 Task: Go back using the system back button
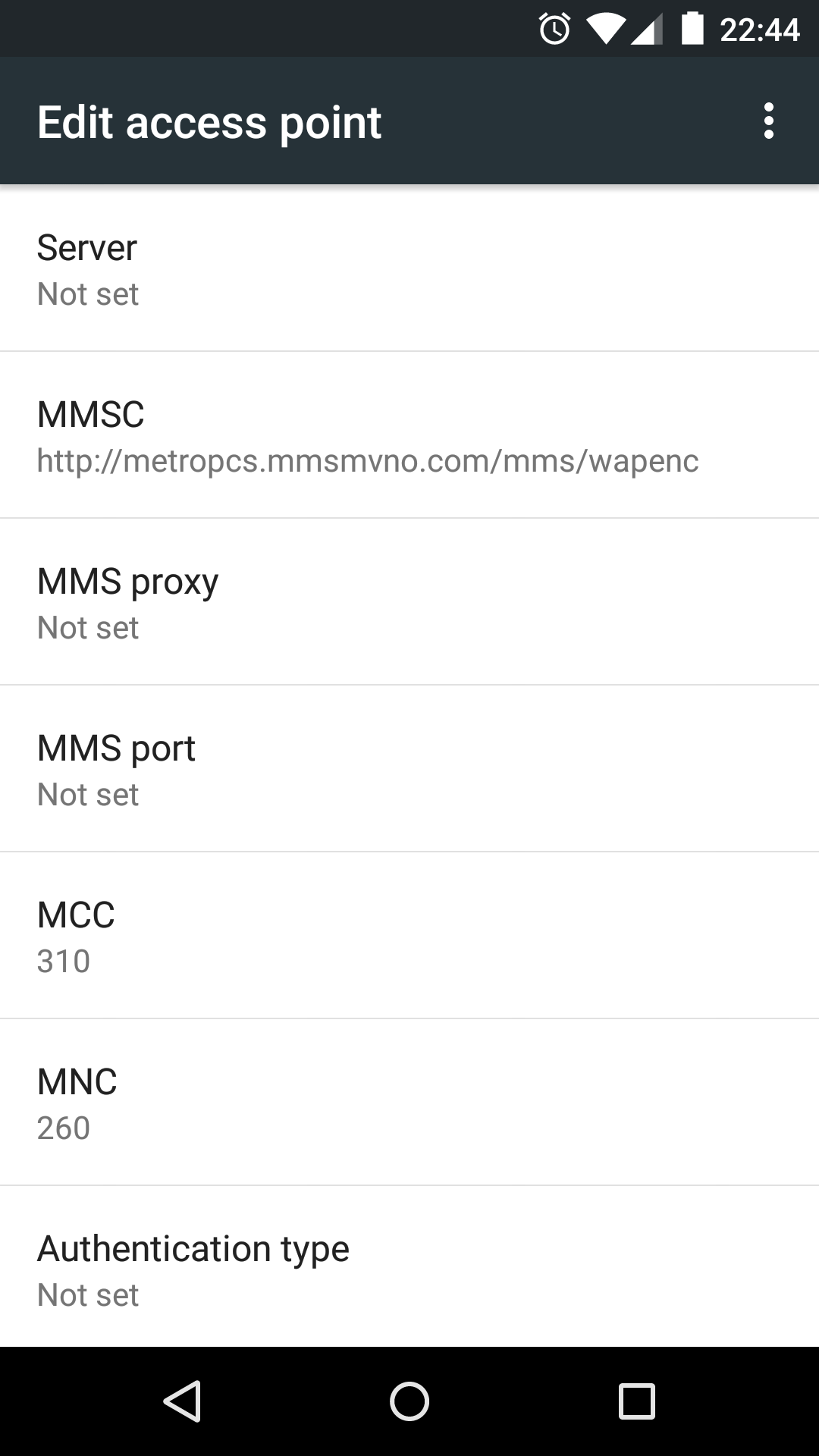point(182,1401)
